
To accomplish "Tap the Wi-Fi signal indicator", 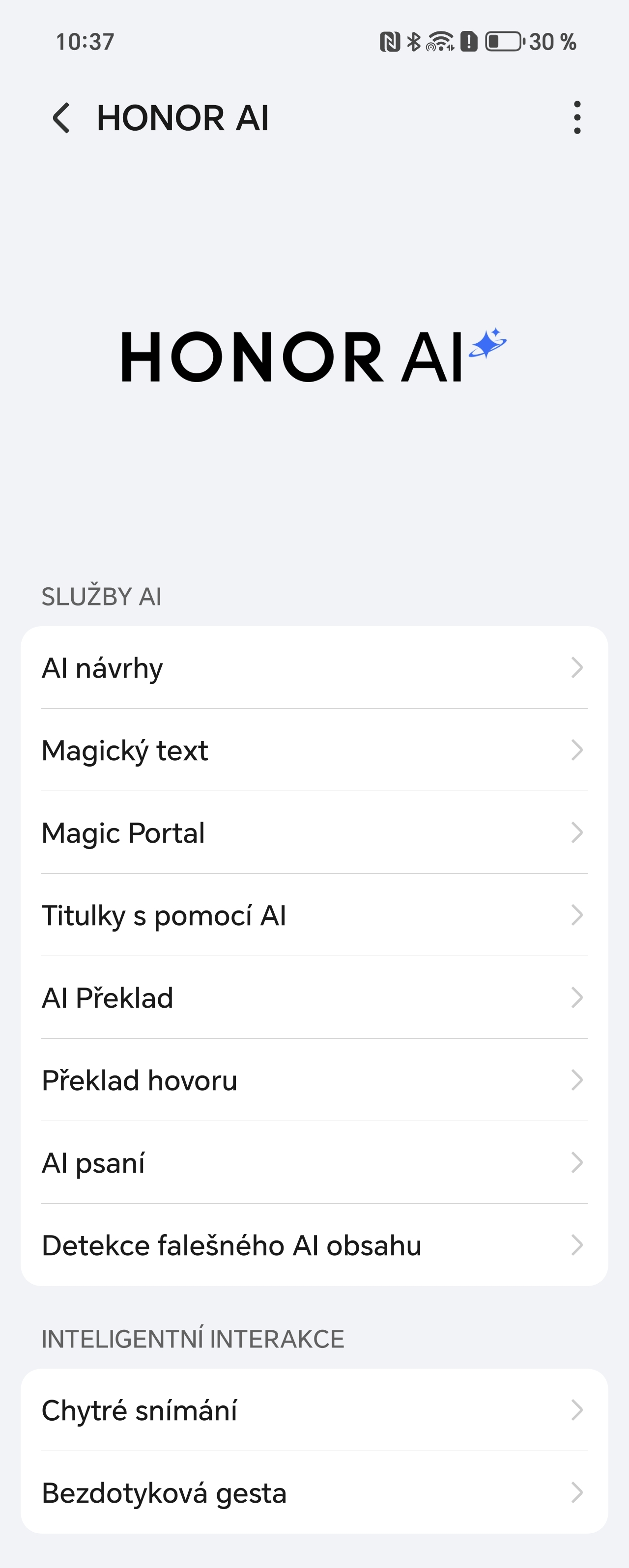I will click(440, 42).
